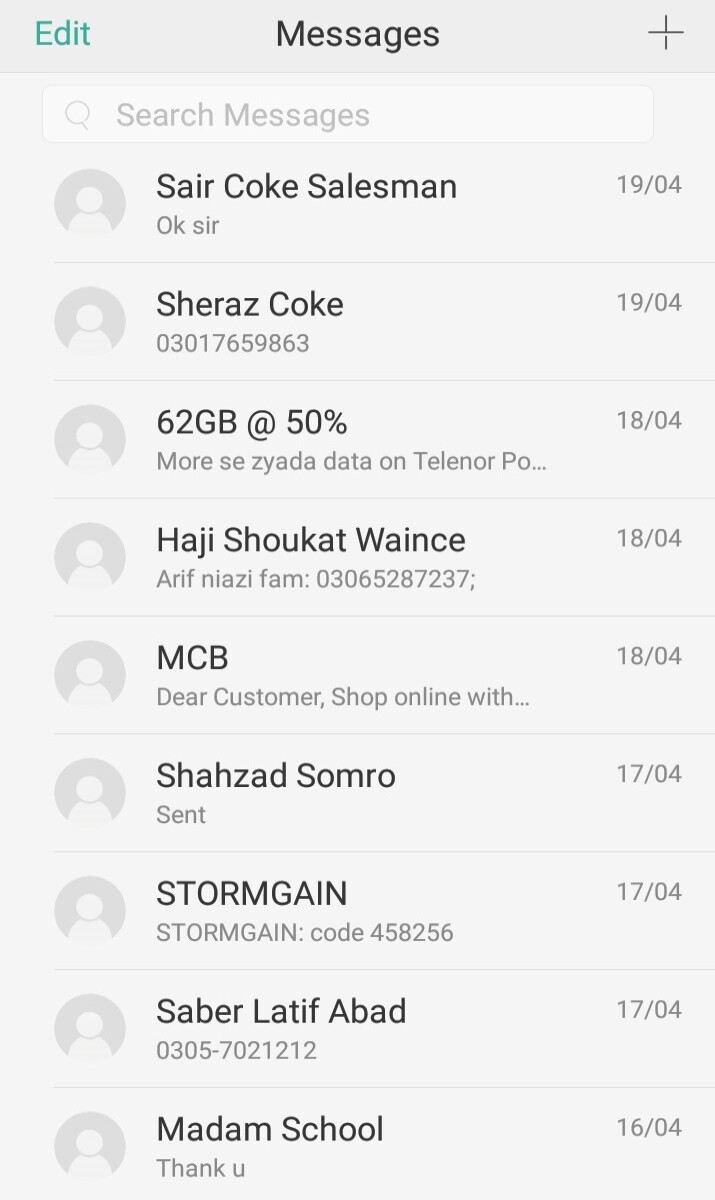Open Shahzad Somro conversation
715x1200 pixels.
pos(357,794)
